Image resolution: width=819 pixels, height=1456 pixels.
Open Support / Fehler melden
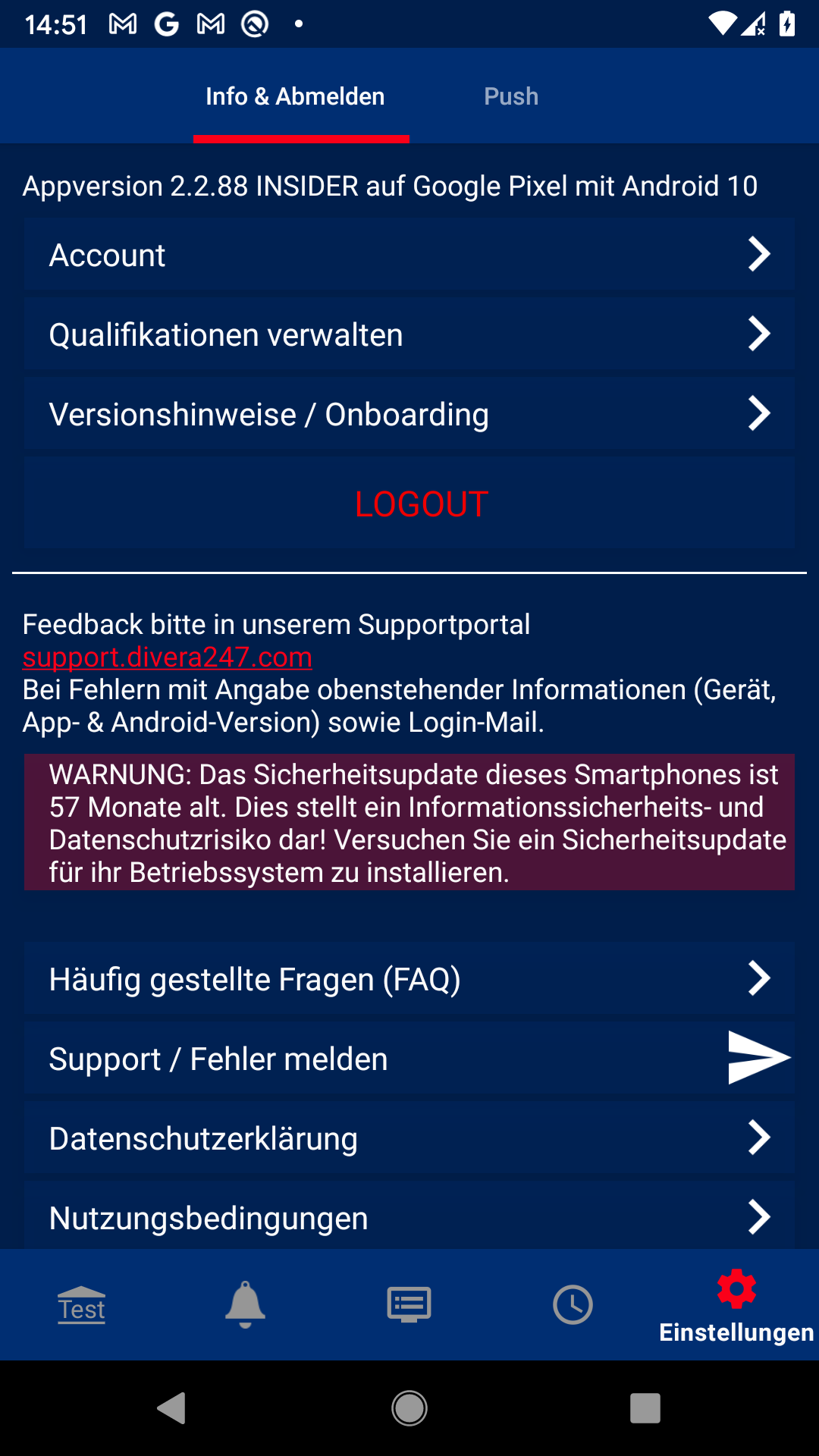(x=409, y=1059)
